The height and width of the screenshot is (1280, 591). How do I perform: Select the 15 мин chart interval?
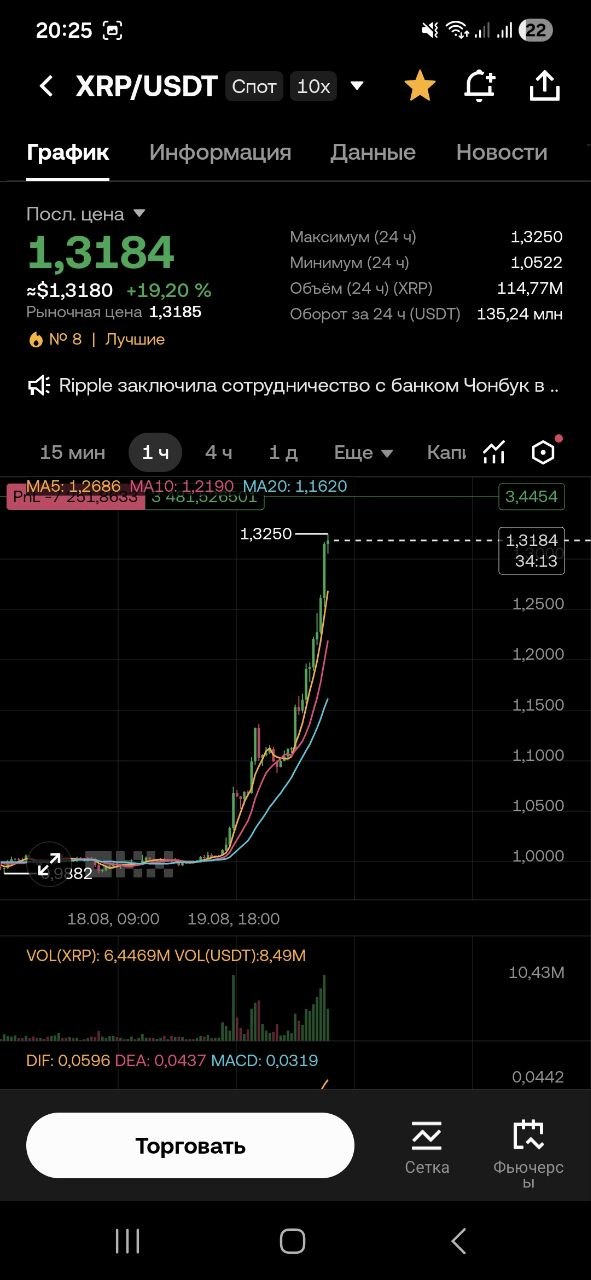point(72,453)
